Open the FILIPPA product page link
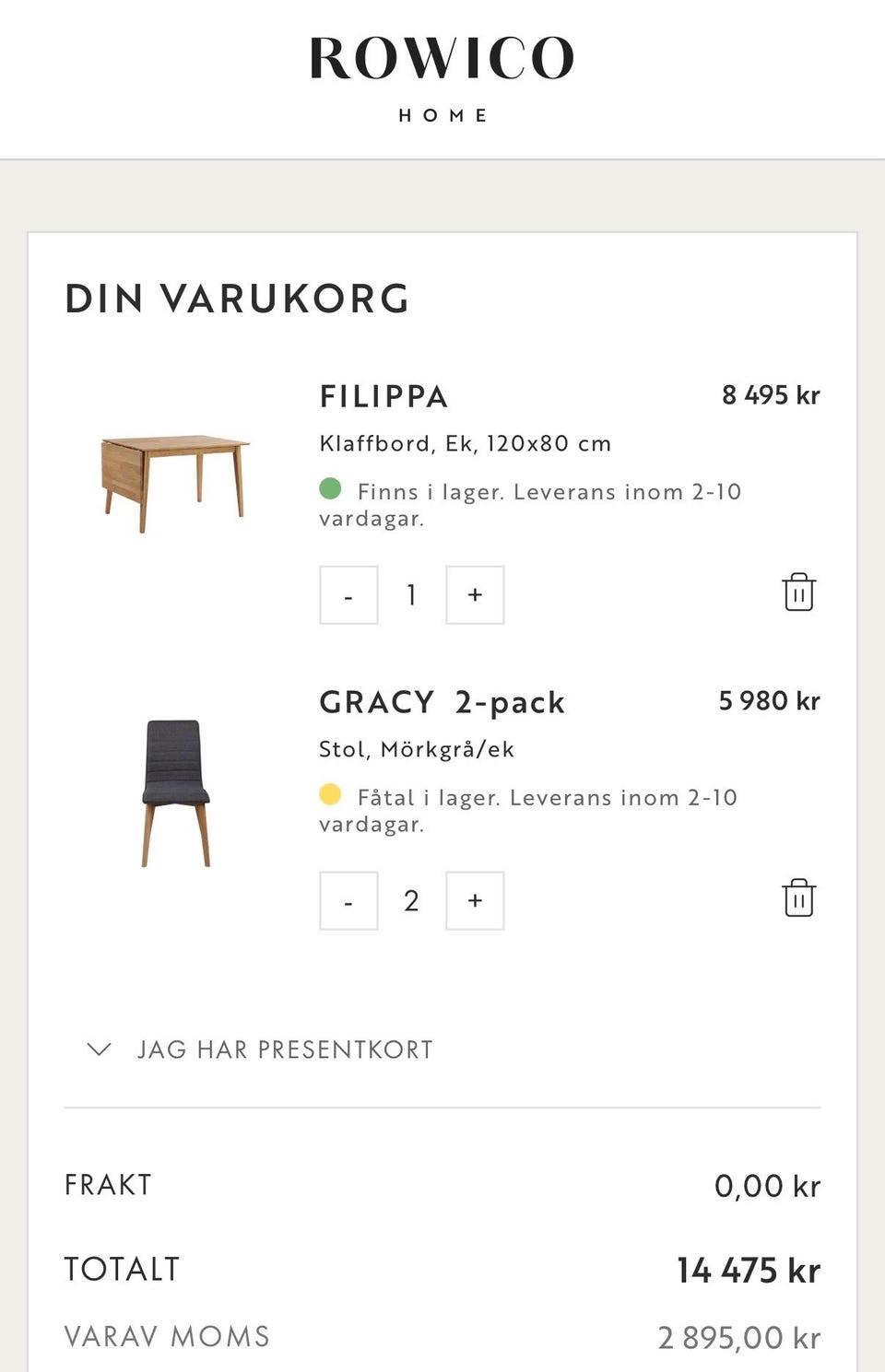 tap(383, 396)
